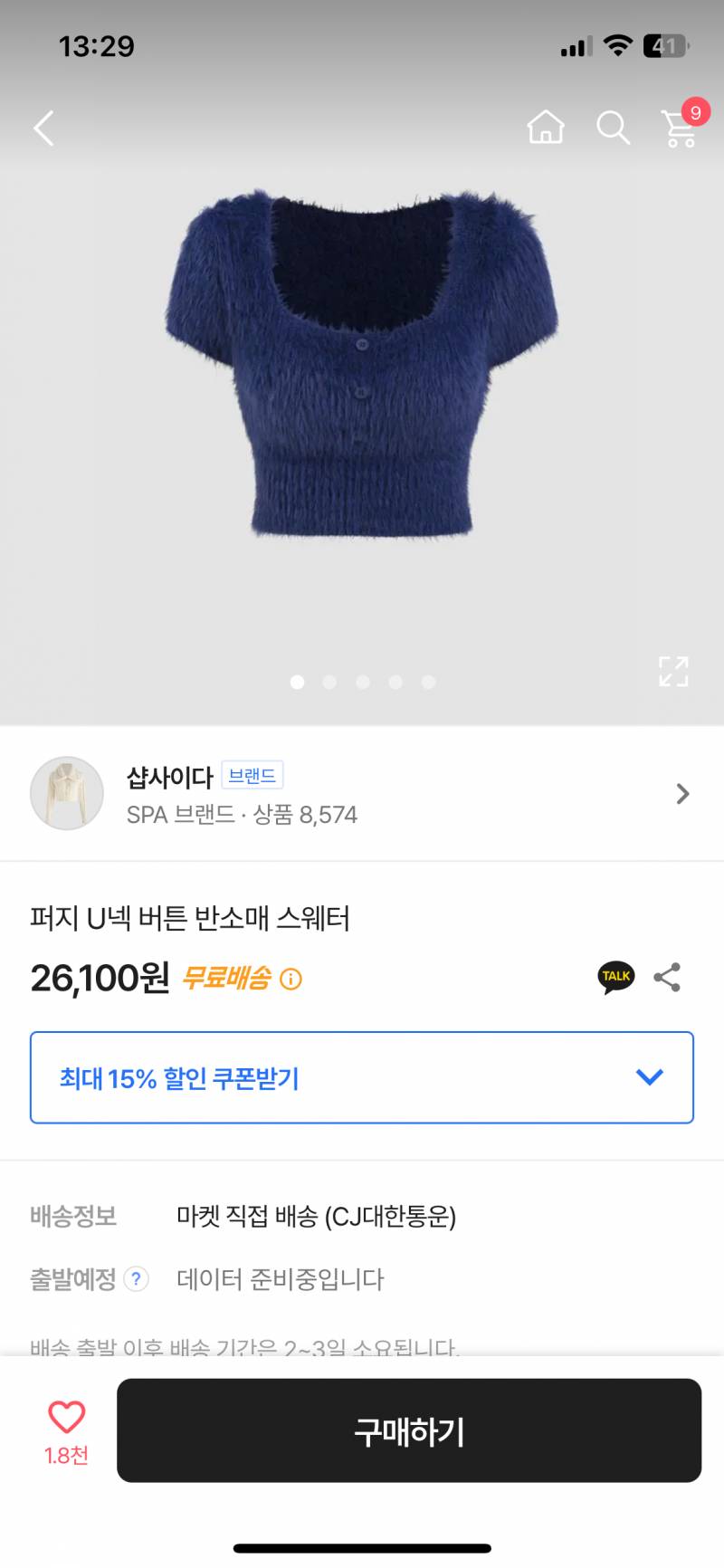Tap the 브랜드 badge next to 샵사이다
724x1568 pixels.
point(252,775)
